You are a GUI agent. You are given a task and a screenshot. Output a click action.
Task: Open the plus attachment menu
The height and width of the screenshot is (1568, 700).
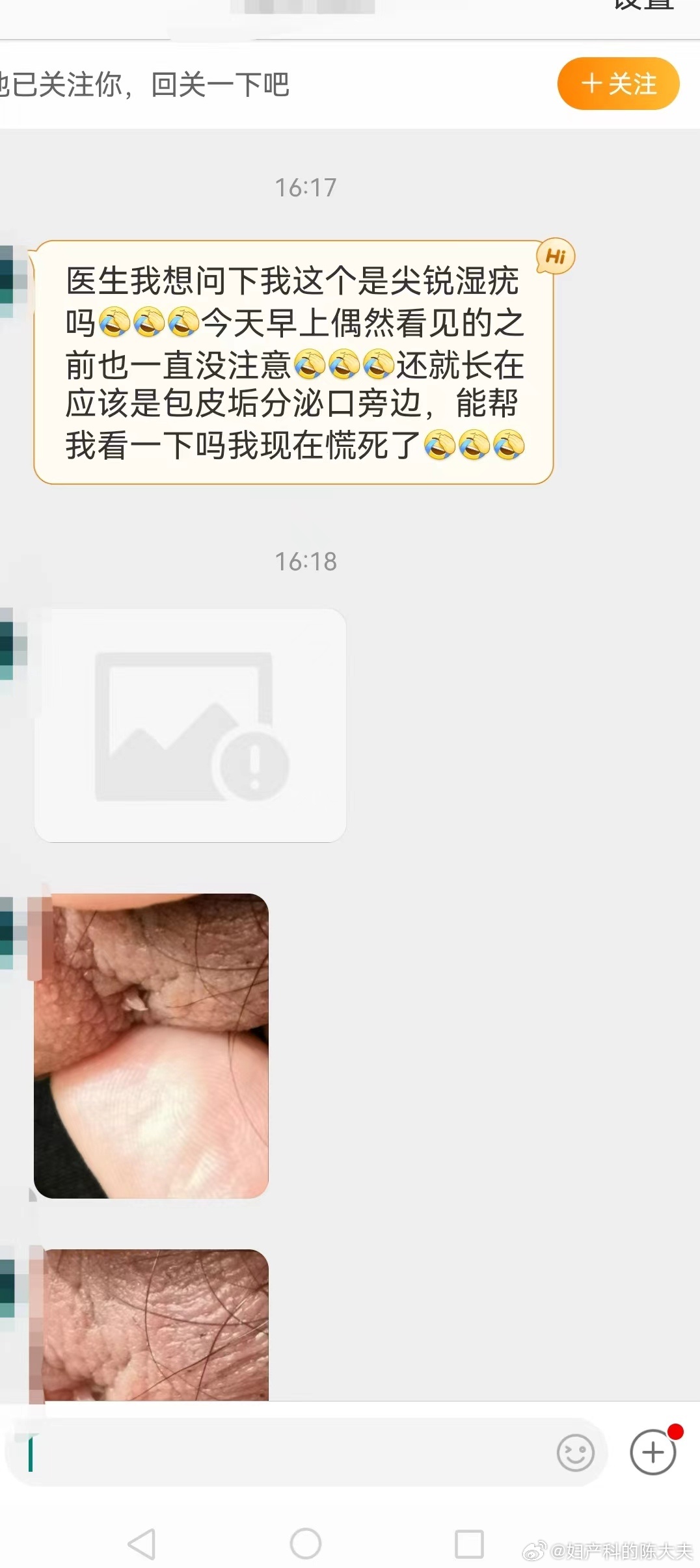[x=653, y=1452]
